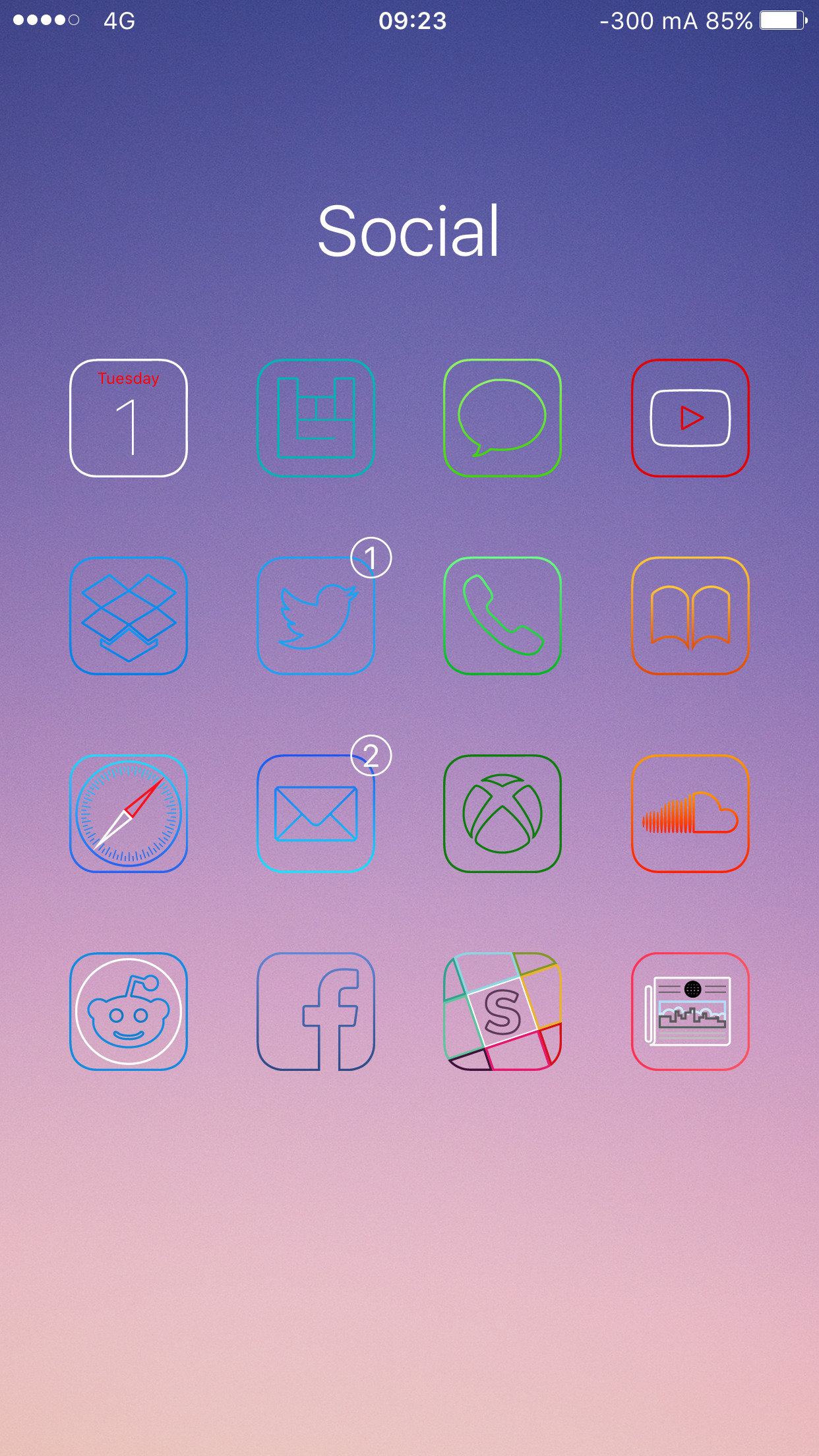Launch the Xbox app

click(502, 814)
